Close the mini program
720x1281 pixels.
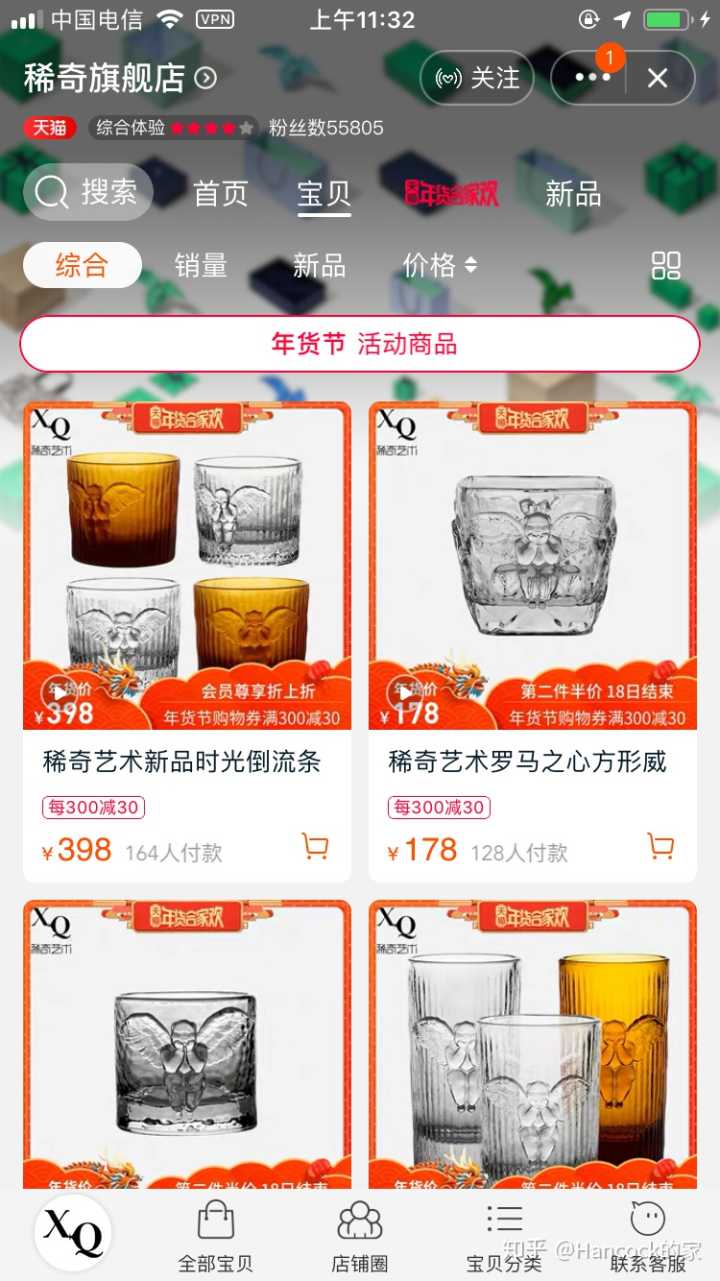(x=657, y=78)
